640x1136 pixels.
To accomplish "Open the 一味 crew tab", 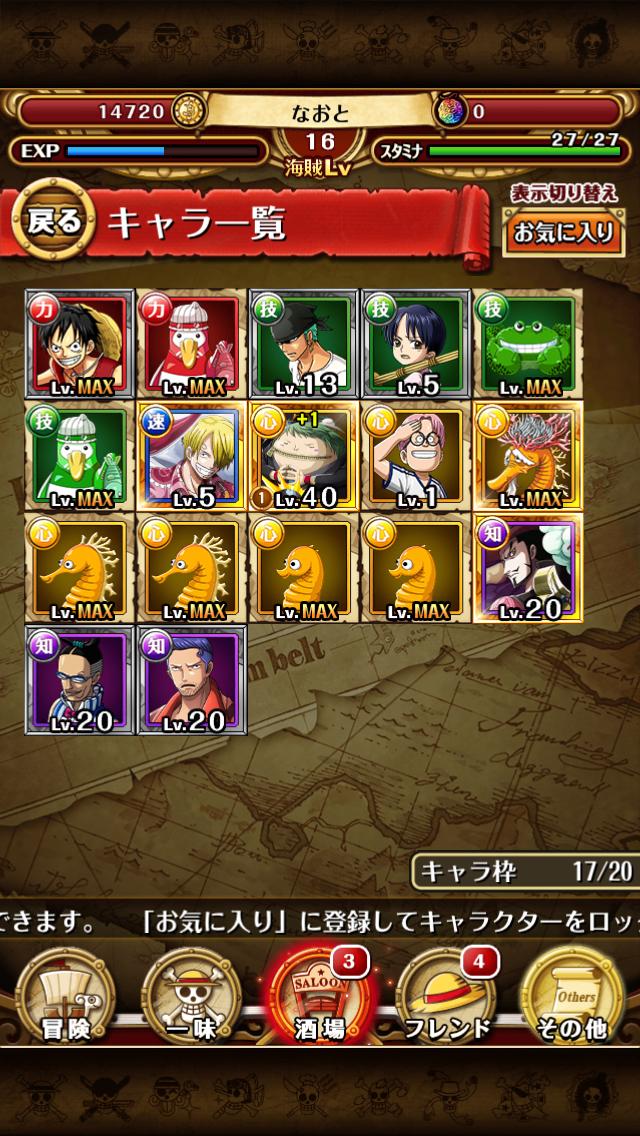I will [x=192, y=995].
